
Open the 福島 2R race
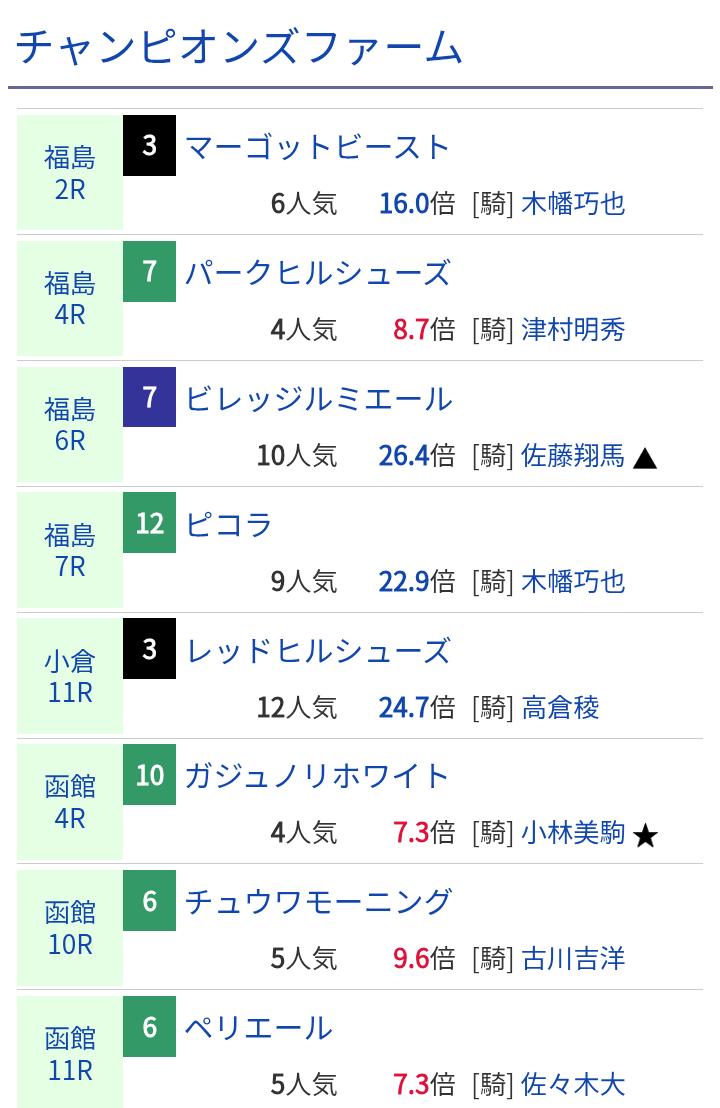70,172
